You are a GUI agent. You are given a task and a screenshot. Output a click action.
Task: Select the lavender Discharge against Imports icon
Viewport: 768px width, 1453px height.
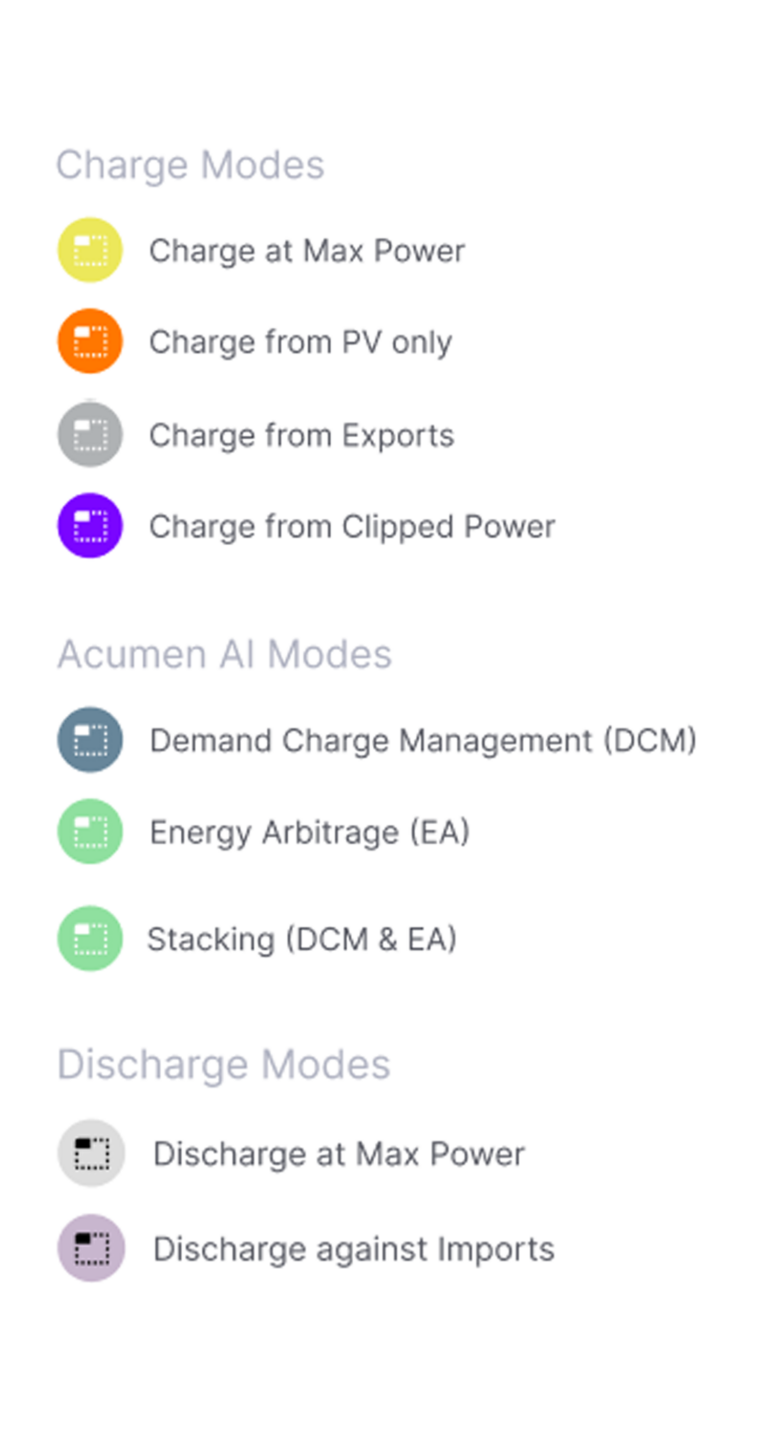(90, 1248)
